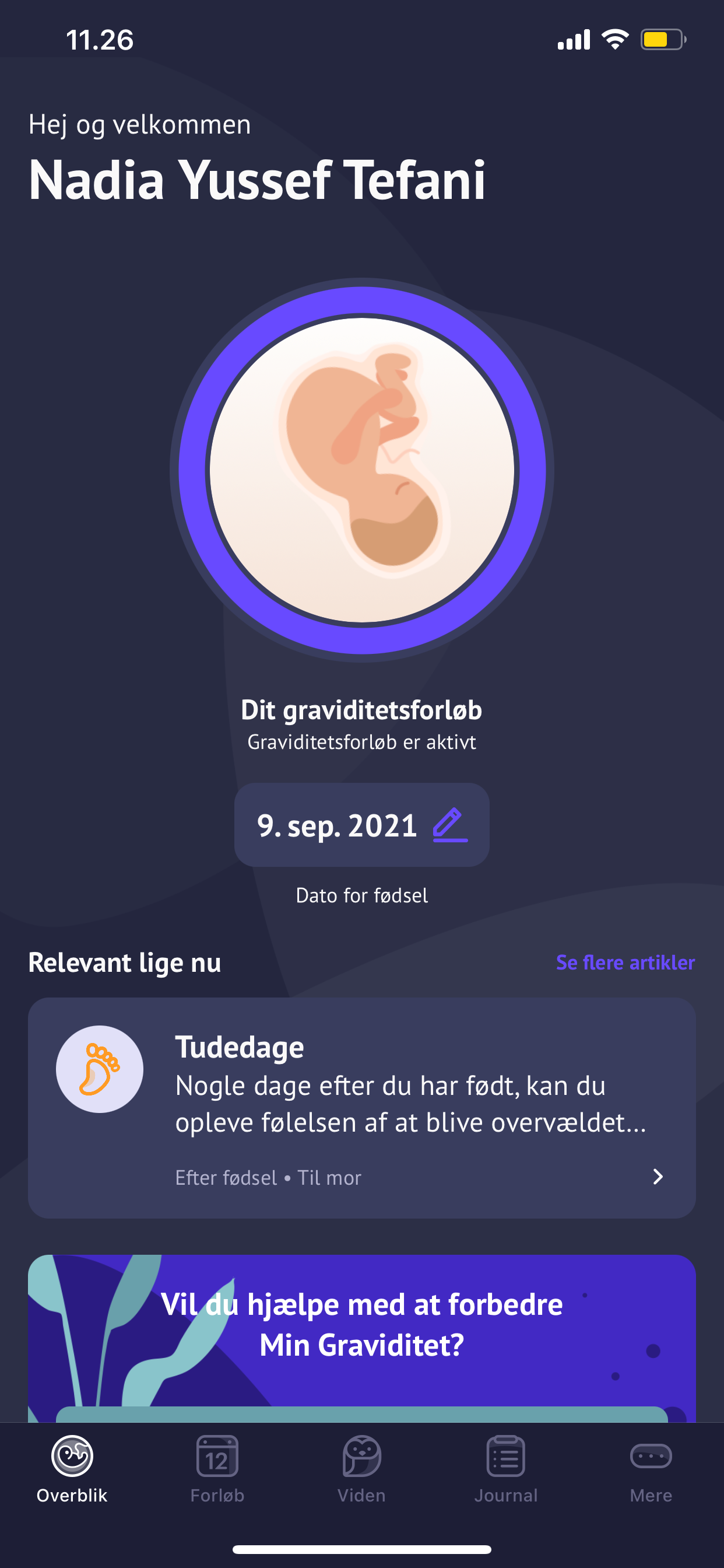The width and height of the screenshot is (724, 1568).
Task: Switch to the Viden tab
Action: coord(361,1469)
